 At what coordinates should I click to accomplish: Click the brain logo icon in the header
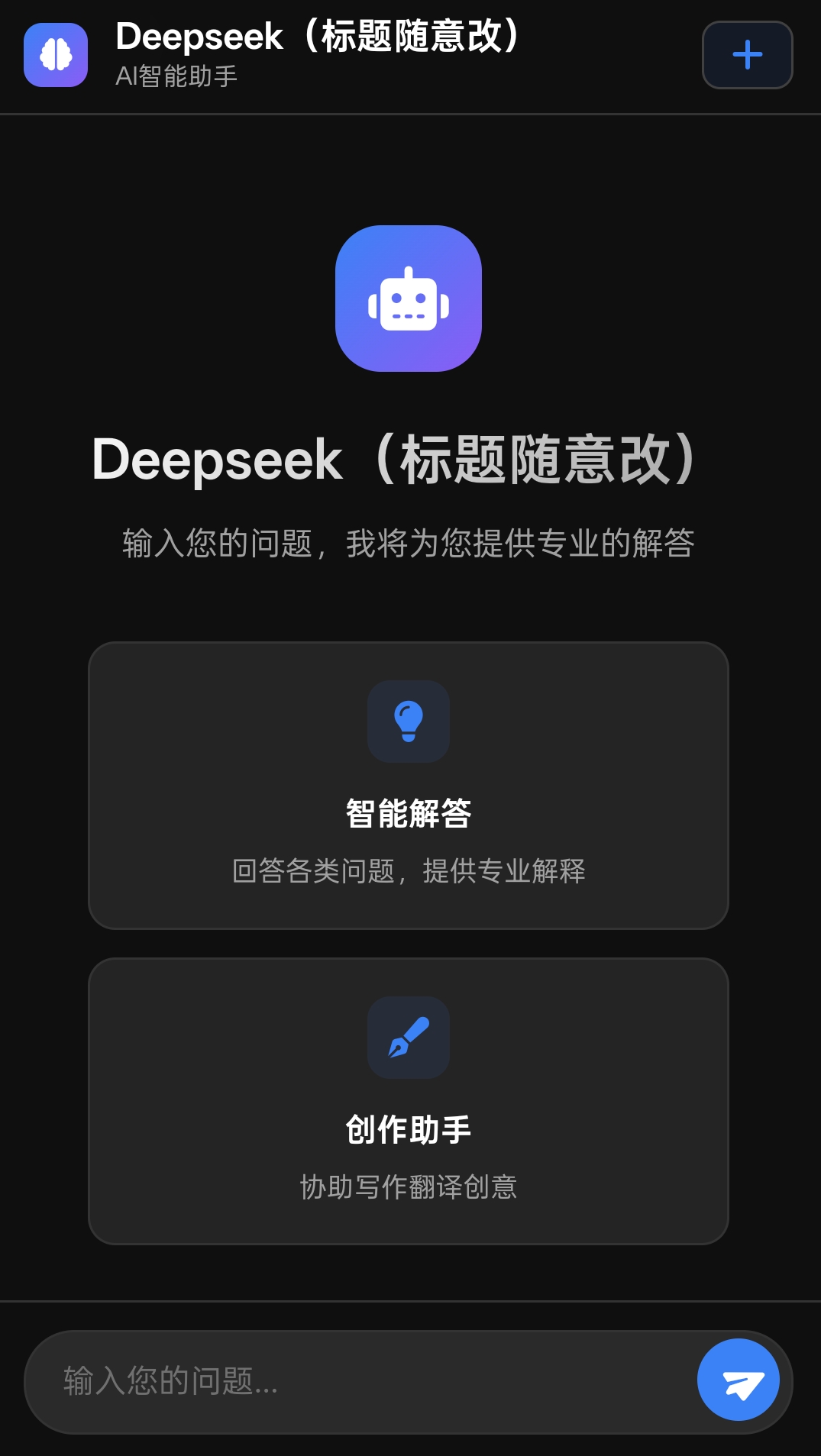(x=56, y=56)
